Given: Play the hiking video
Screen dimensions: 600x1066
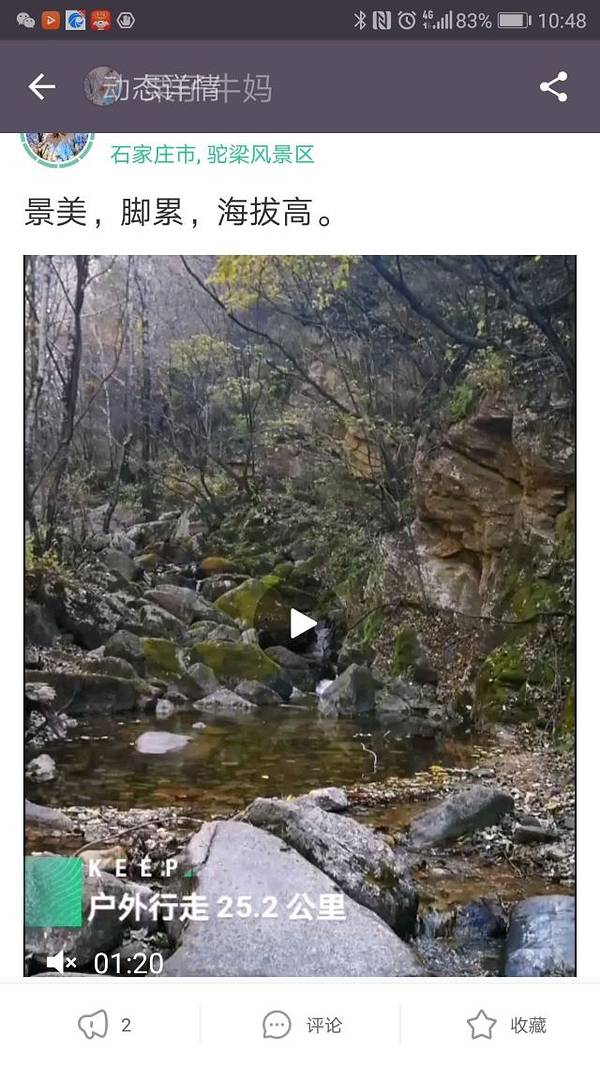Looking at the screenshot, I should [x=302, y=624].
